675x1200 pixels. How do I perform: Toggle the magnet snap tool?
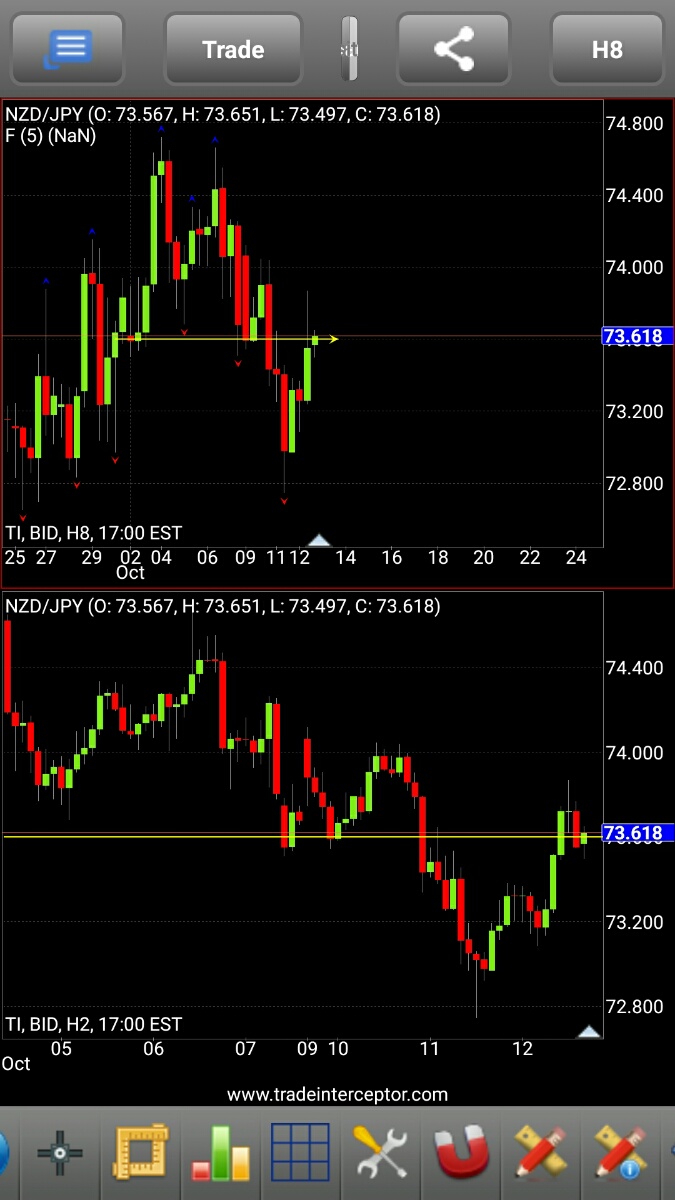point(461,1153)
